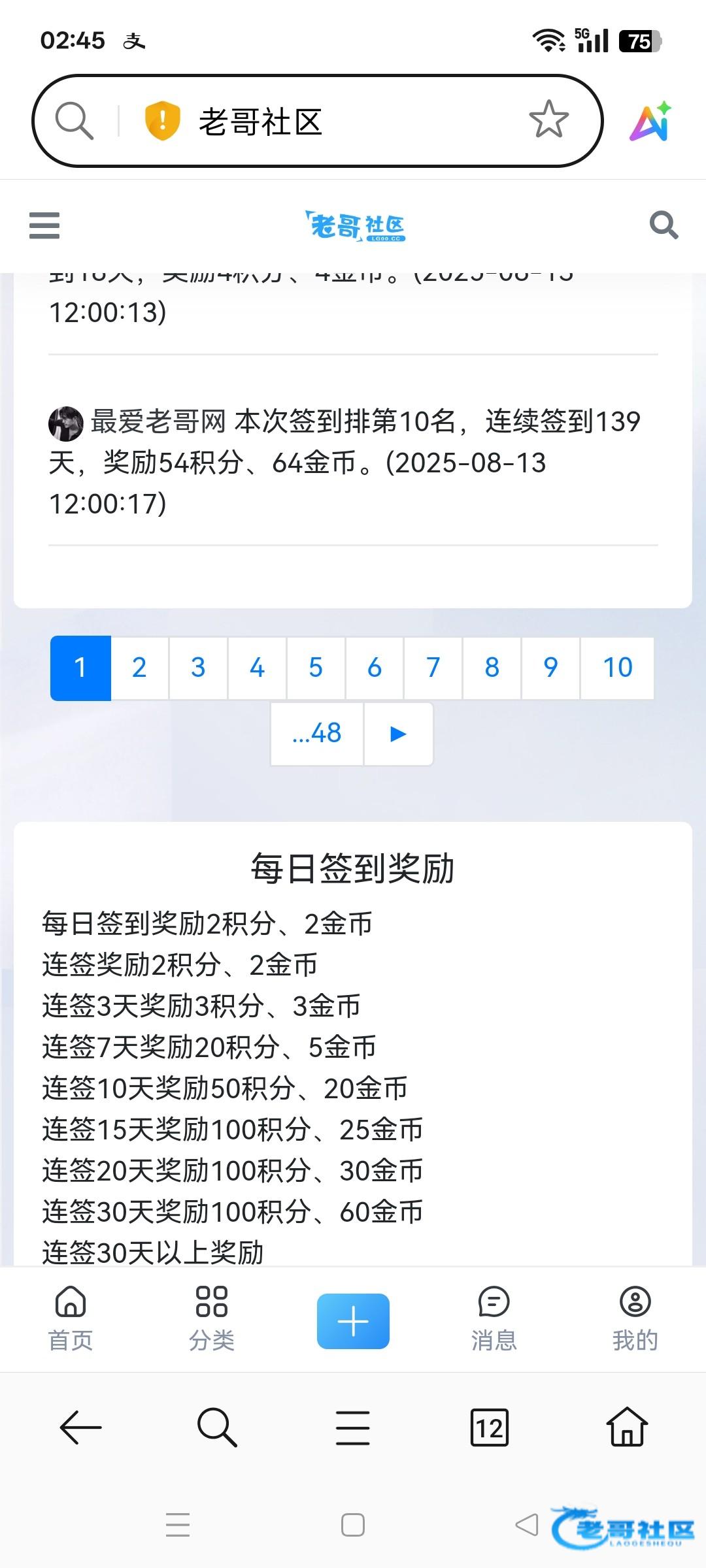
Task: Tap the browser back arrow
Action: pos(80,1428)
